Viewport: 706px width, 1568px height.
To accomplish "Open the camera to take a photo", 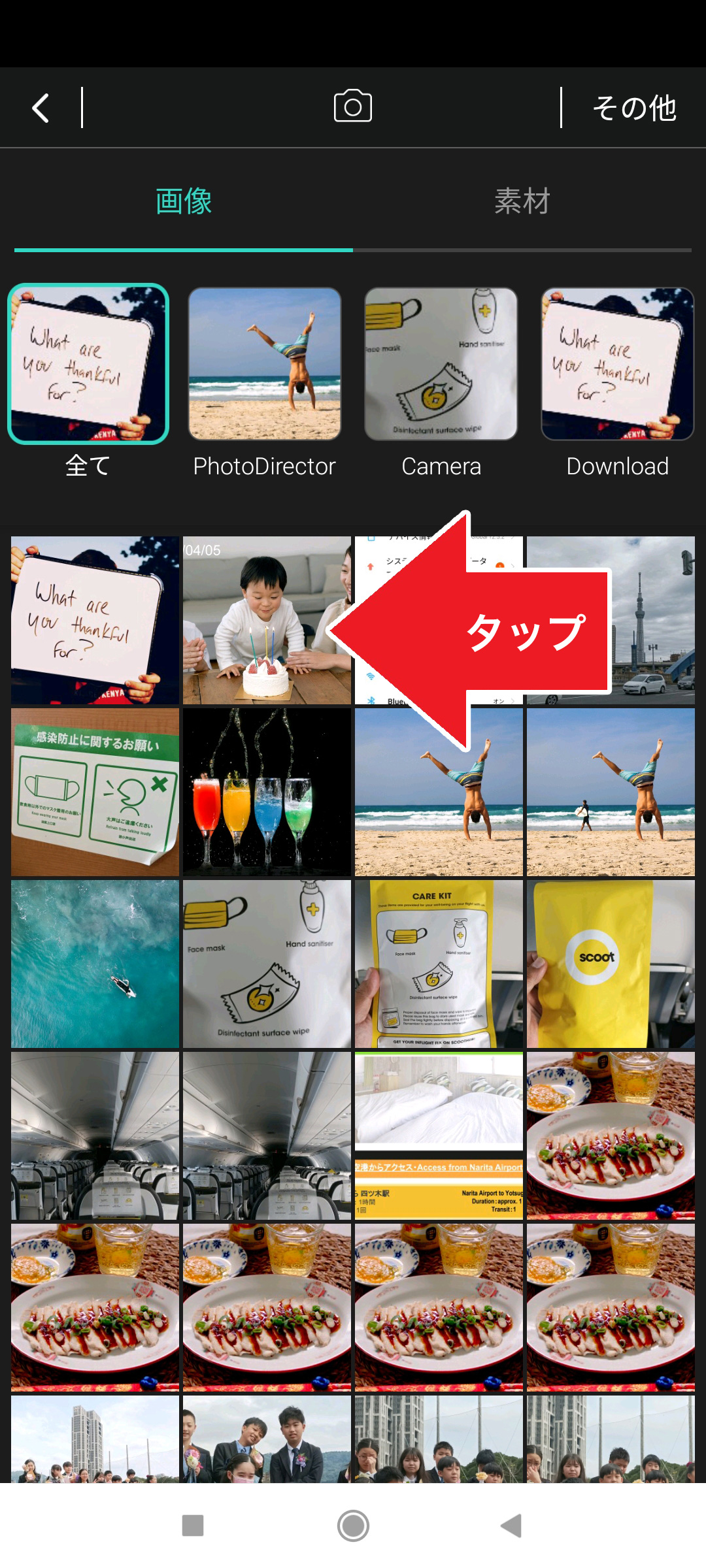I will tap(353, 106).
